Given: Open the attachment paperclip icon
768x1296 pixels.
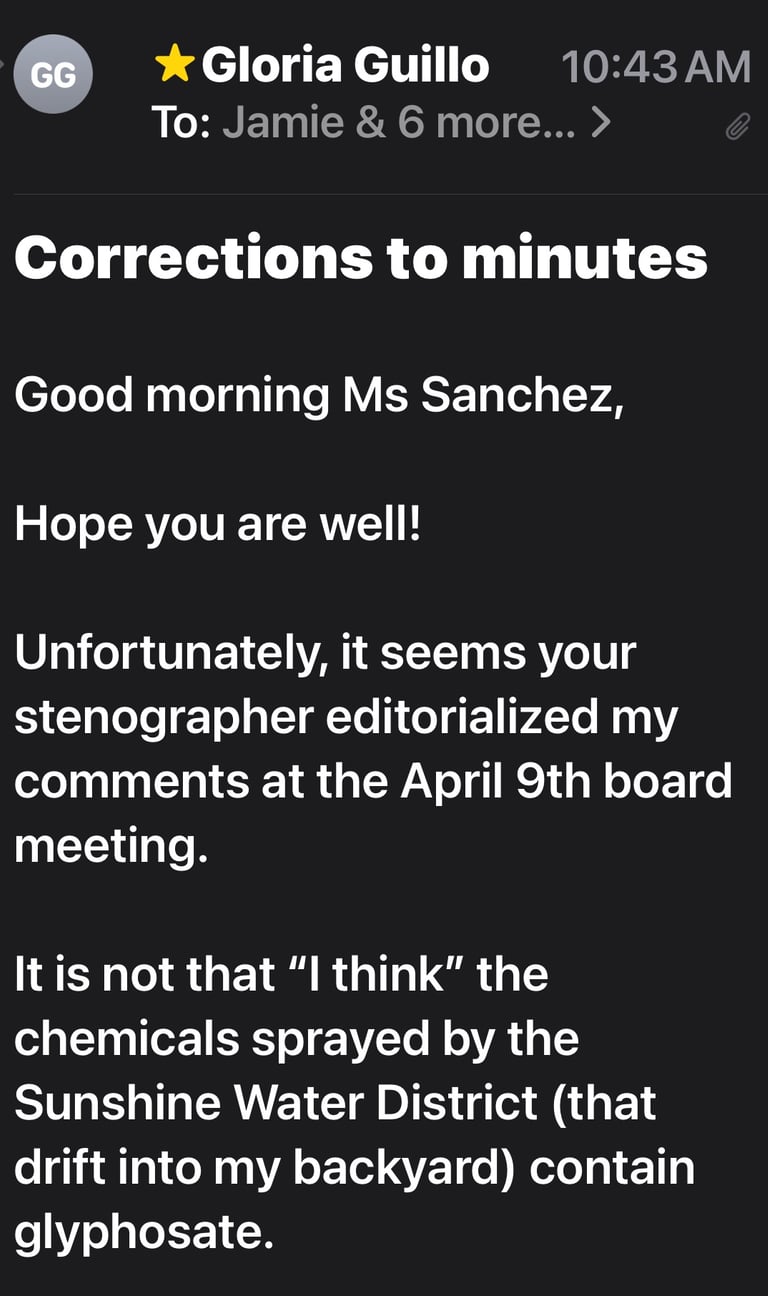Looking at the screenshot, I should click(x=738, y=127).
